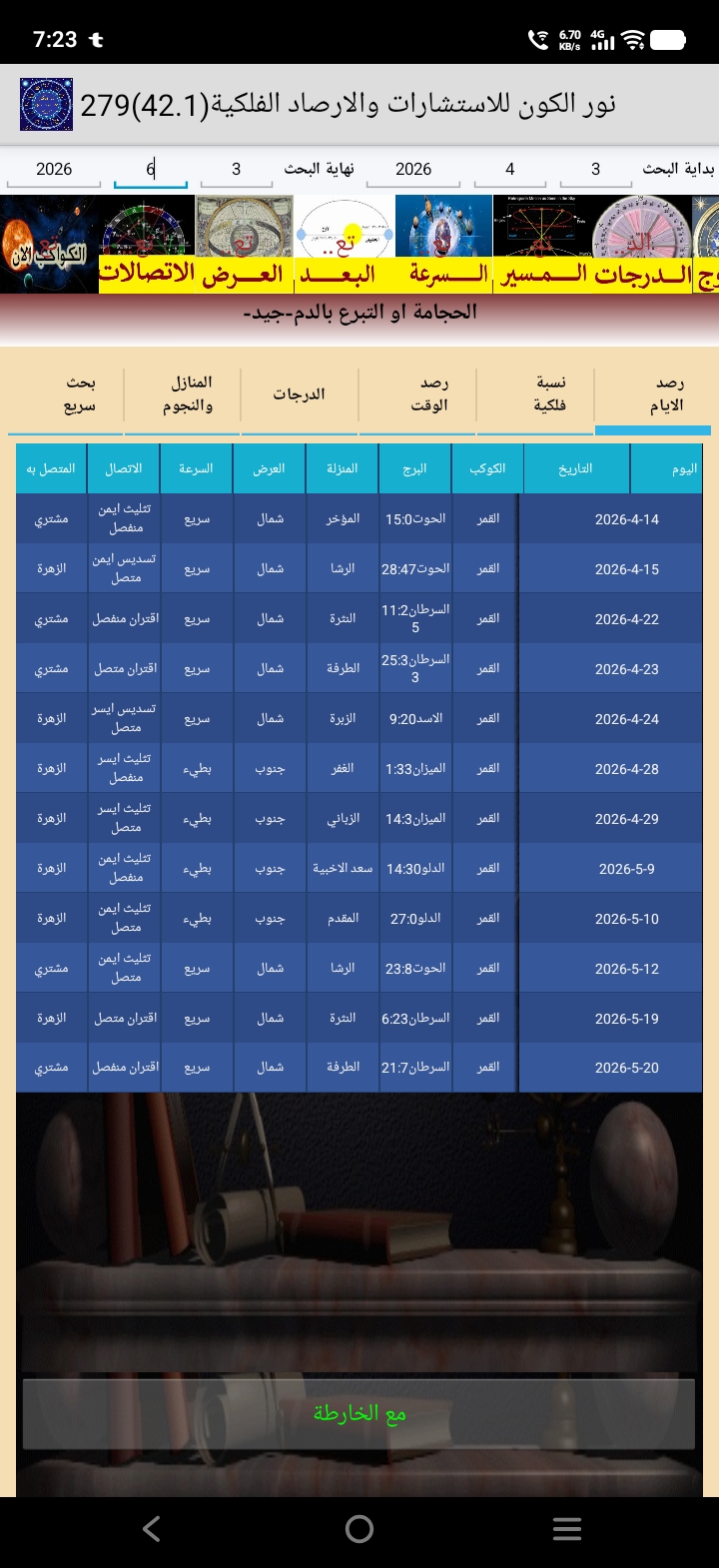
Task: Open the البعد picture tile
Action: pyautogui.click(x=344, y=244)
